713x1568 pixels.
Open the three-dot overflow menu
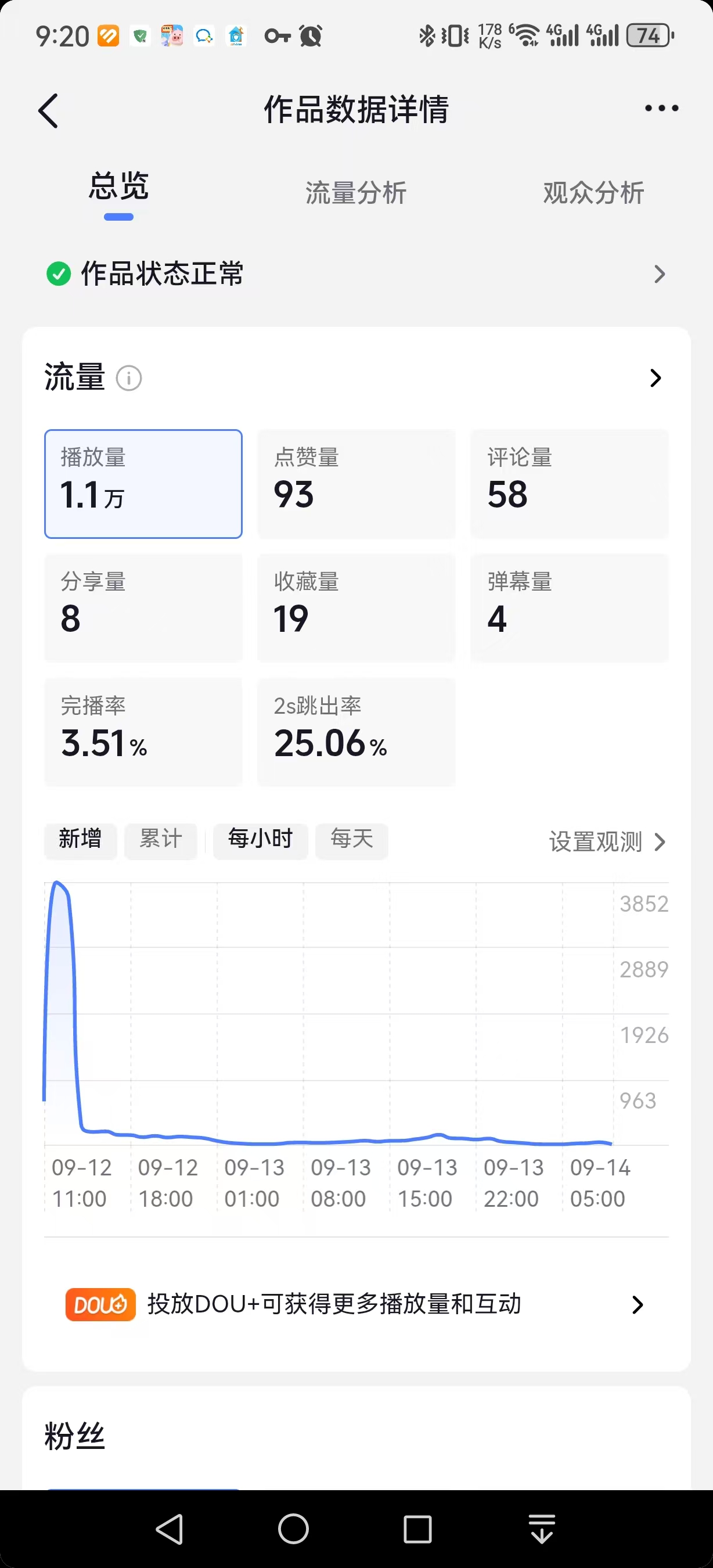tap(661, 109)
